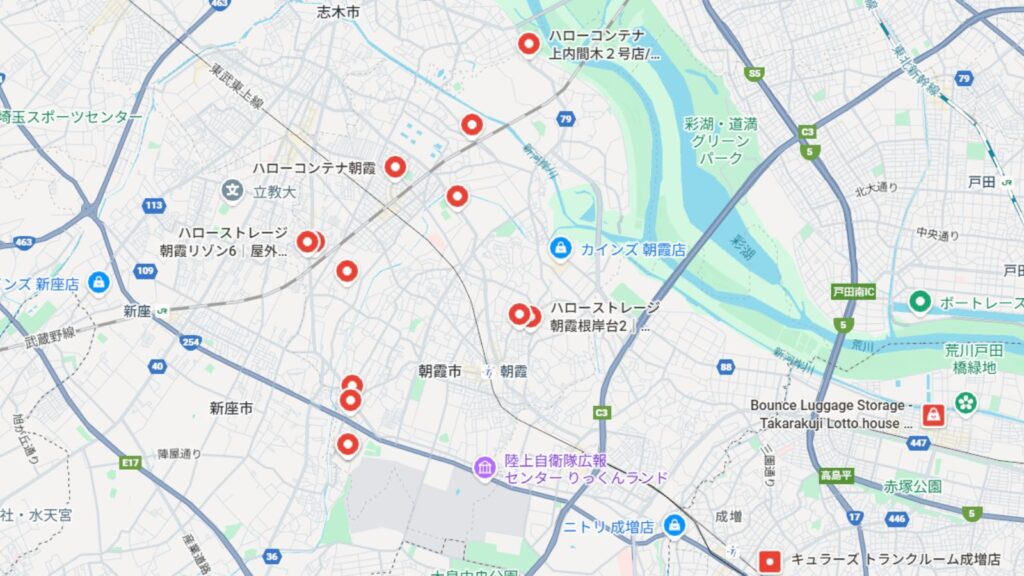Tap the ニトリ成増店 shopping marker
Viewport: 1024px width, 576px height.
point(674,524)
